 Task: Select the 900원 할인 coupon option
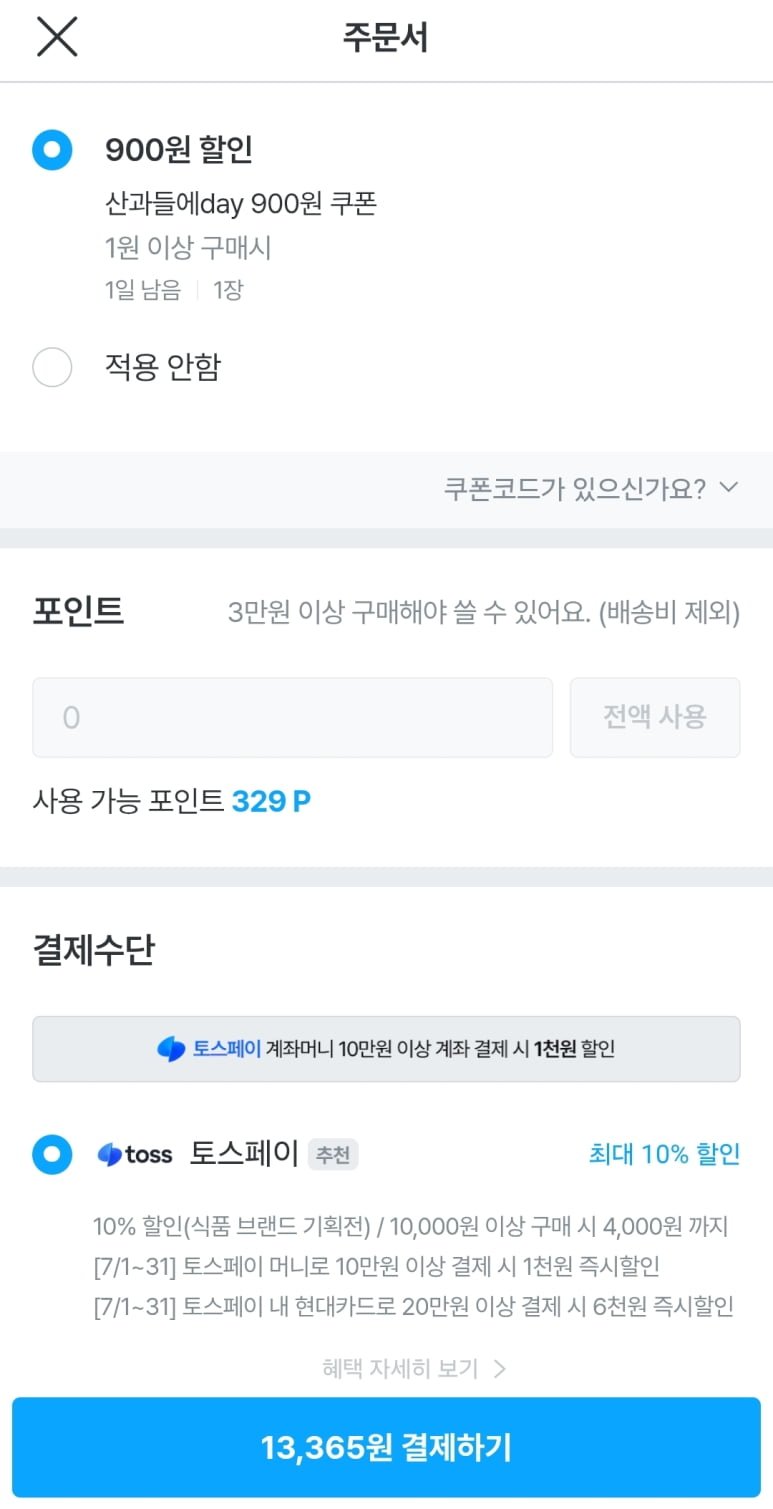[x=180, y=149]
